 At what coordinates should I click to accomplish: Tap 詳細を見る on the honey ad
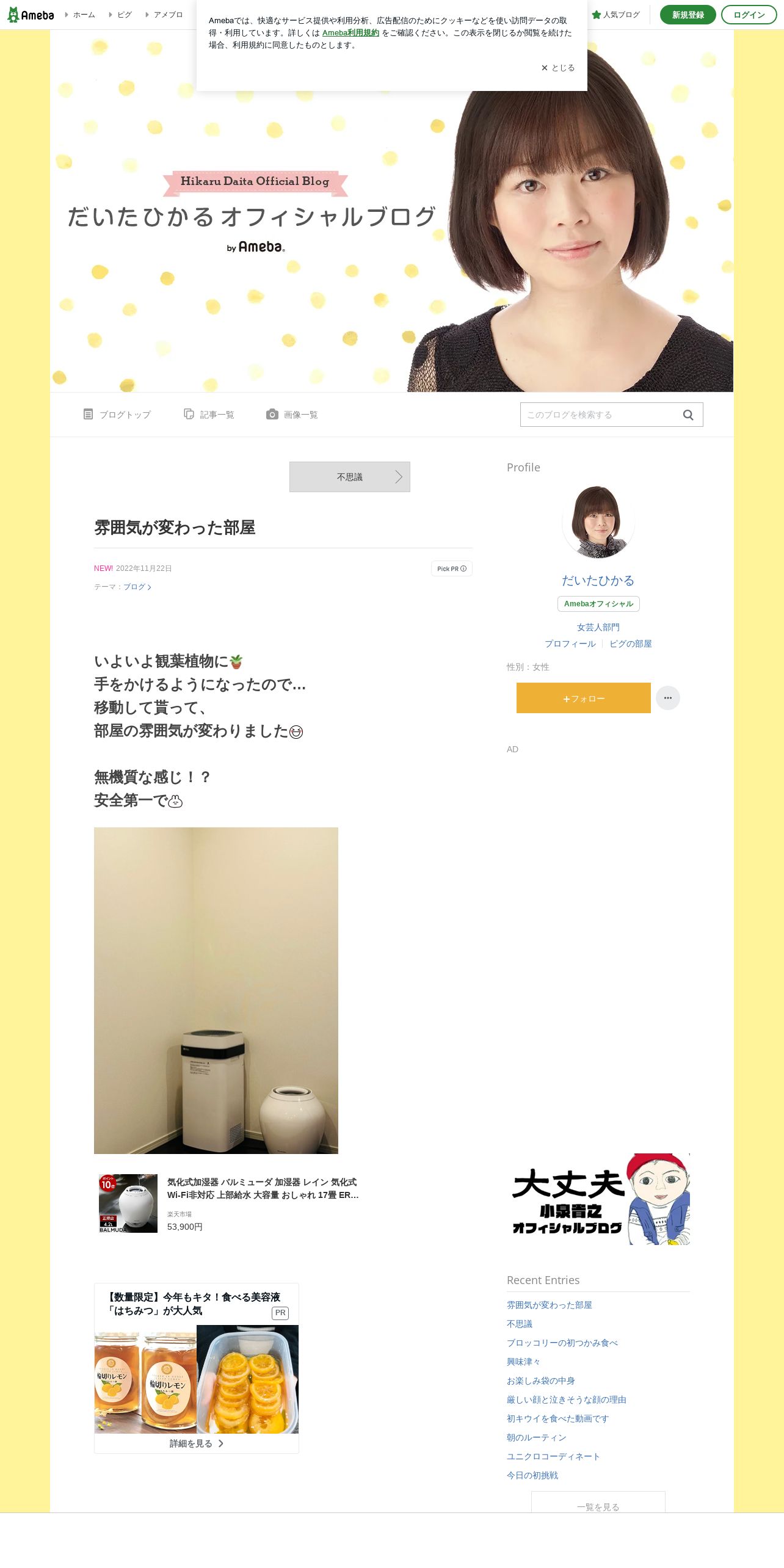[196, 1443]
